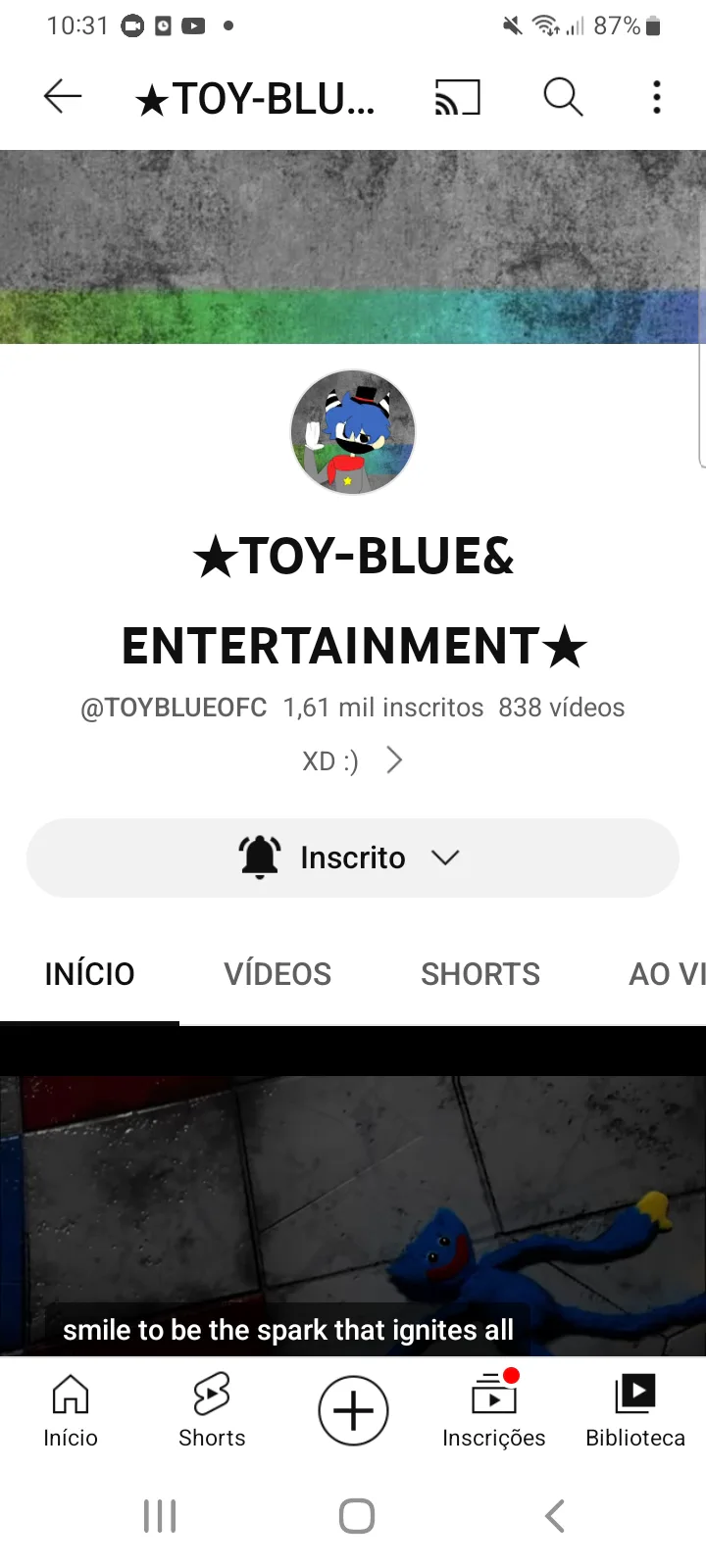Play the featured Huggy Wuggy video
Screen dimensions: 706x1568
[353, 1215]
